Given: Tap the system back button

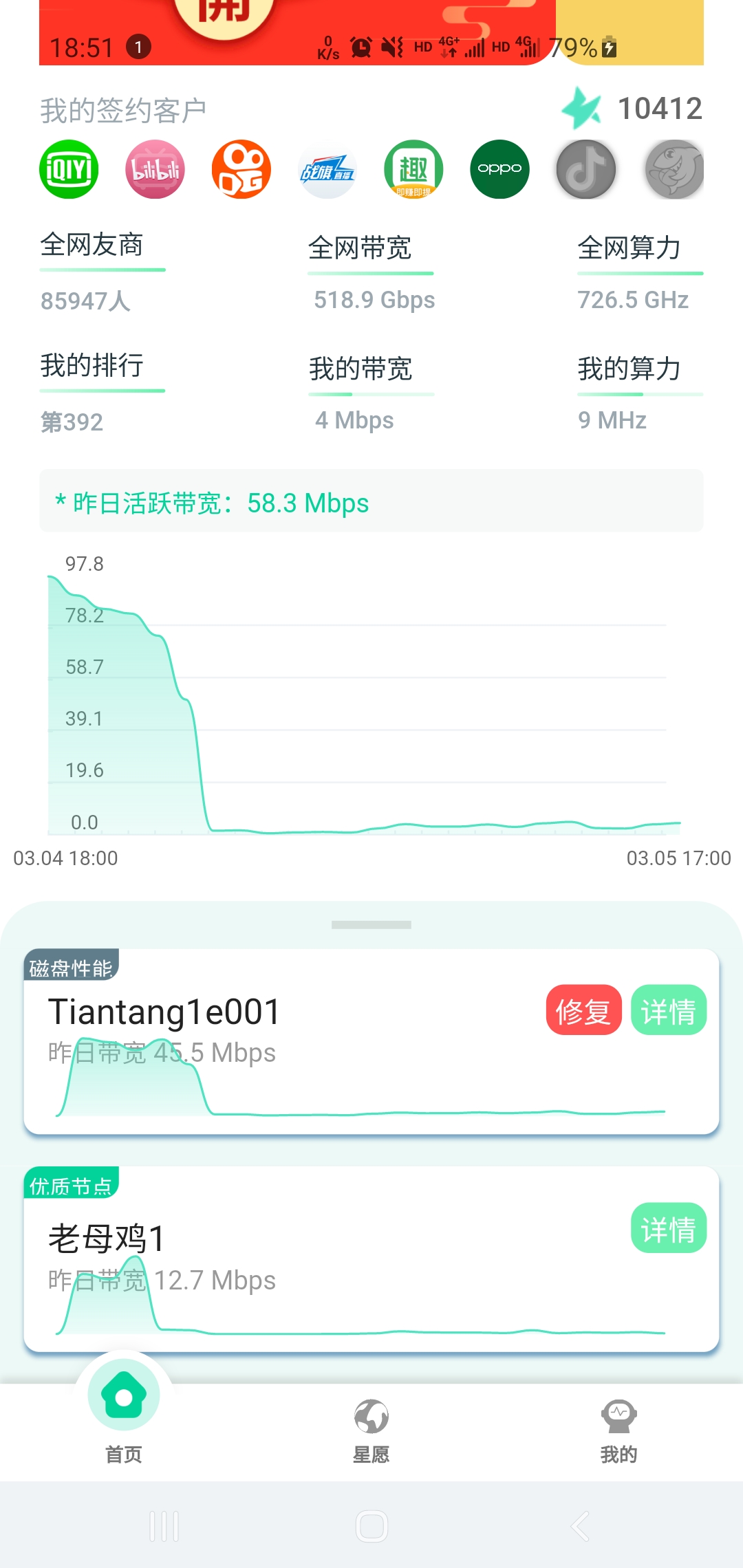Looking at the screenshot, I should [580, 1526].
